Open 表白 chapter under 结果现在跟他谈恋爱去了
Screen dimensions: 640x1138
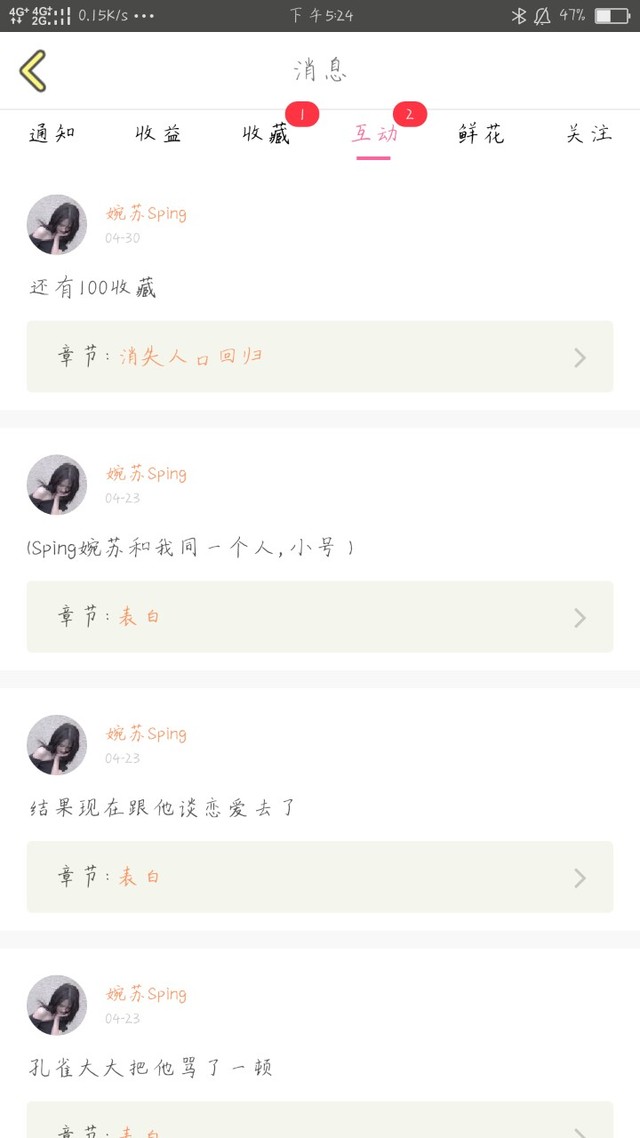pos(320,877)
